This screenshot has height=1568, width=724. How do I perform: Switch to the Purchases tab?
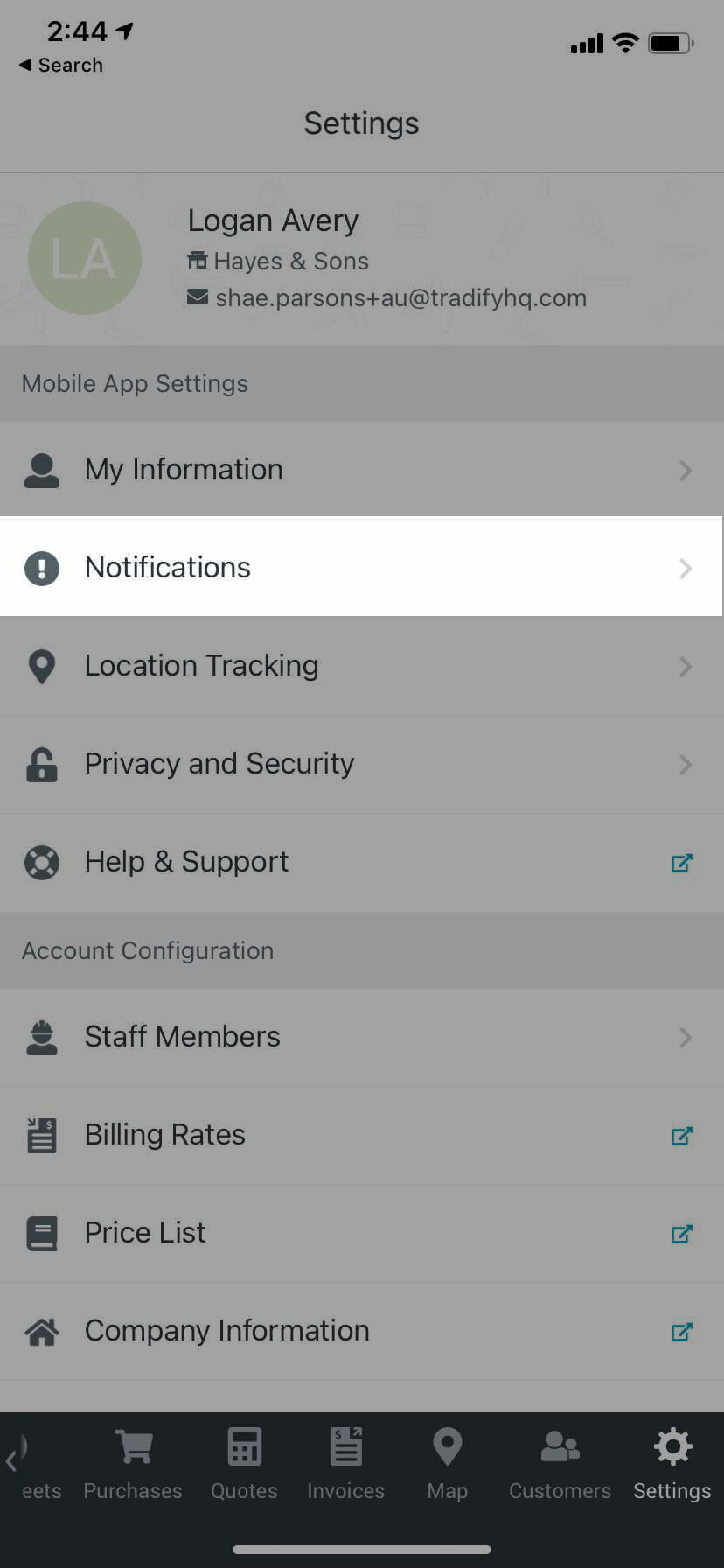click(133, 1465)
